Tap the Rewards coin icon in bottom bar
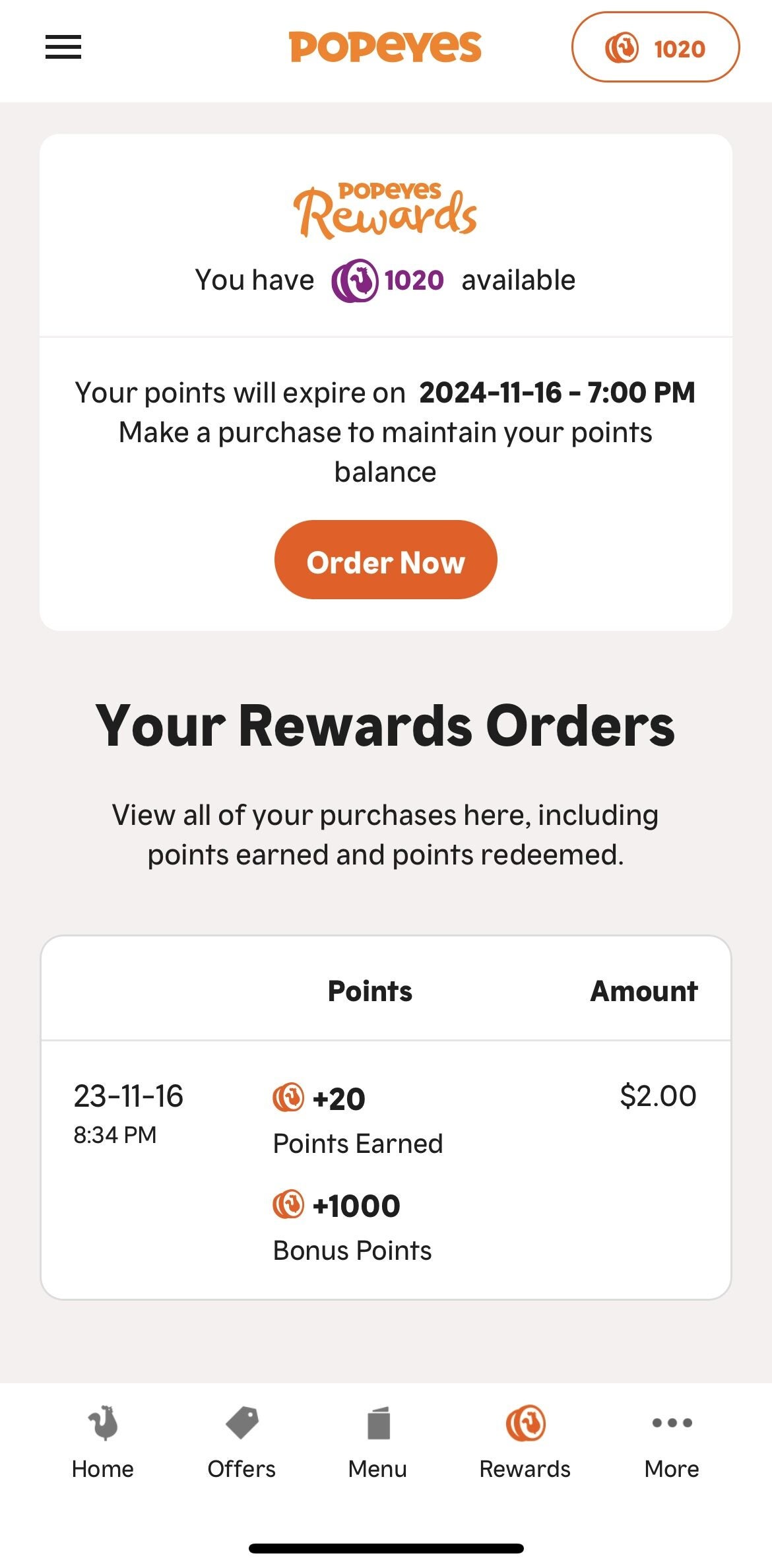The height and width of the screenshot is (1568, 772). (525, 1423)
